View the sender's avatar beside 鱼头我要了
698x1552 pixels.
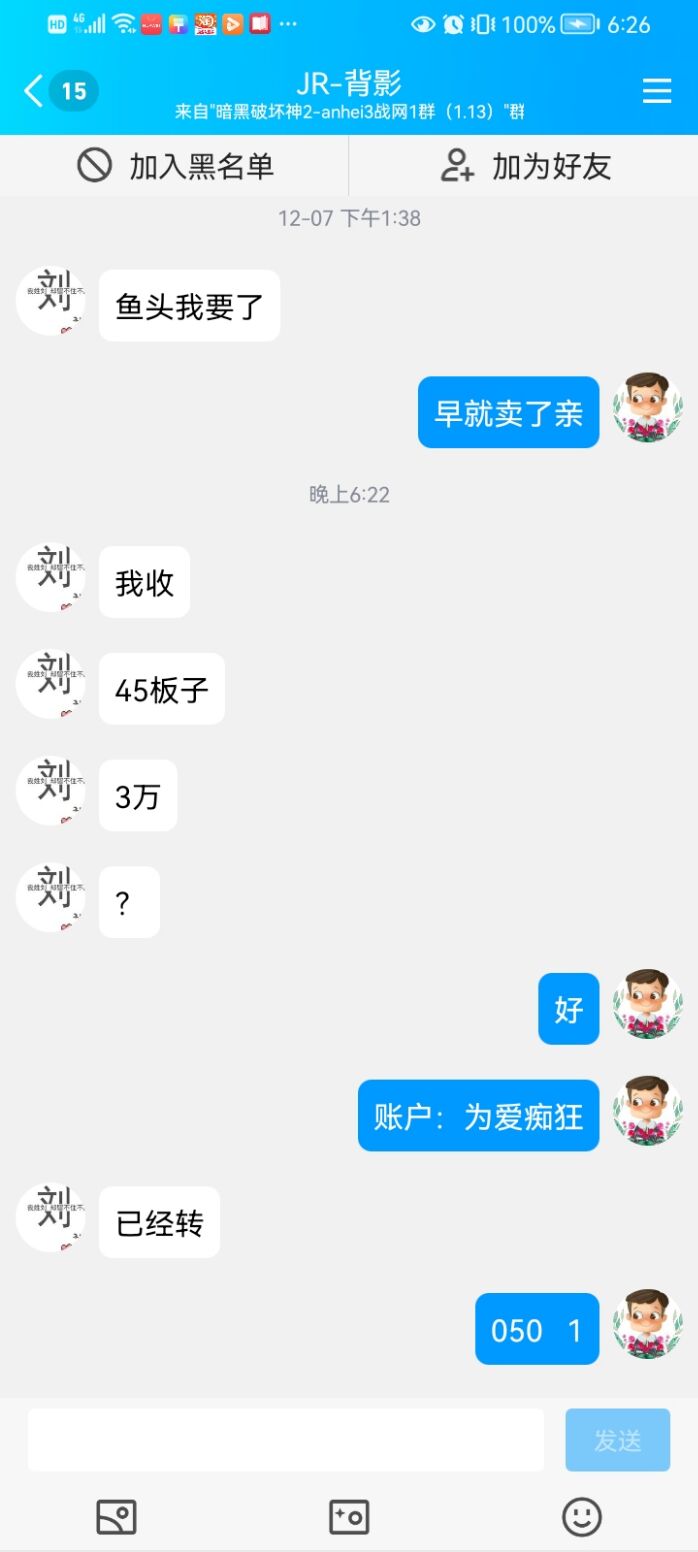[50, 303]
